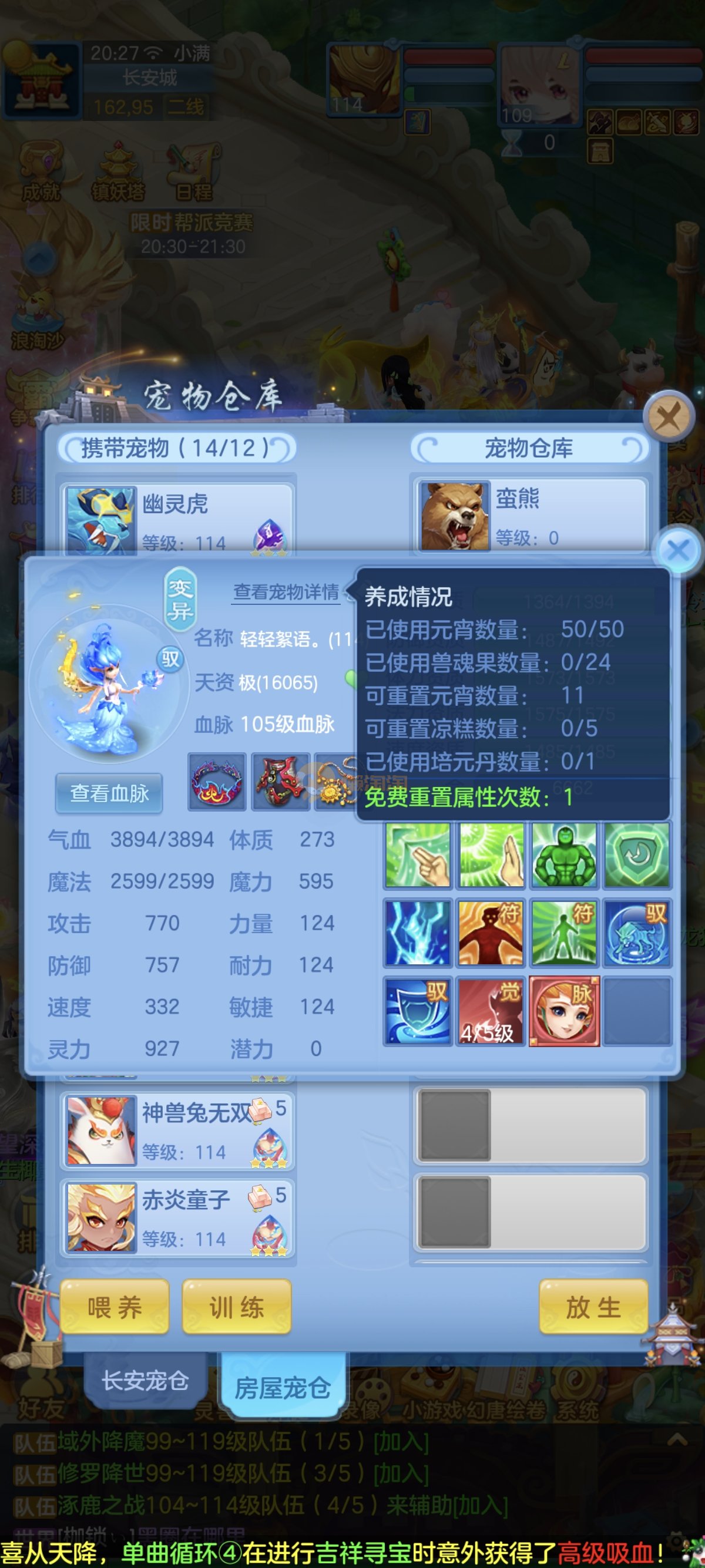View the blue lightning skill
The image size is (705, 1568).
pos(418,933)
